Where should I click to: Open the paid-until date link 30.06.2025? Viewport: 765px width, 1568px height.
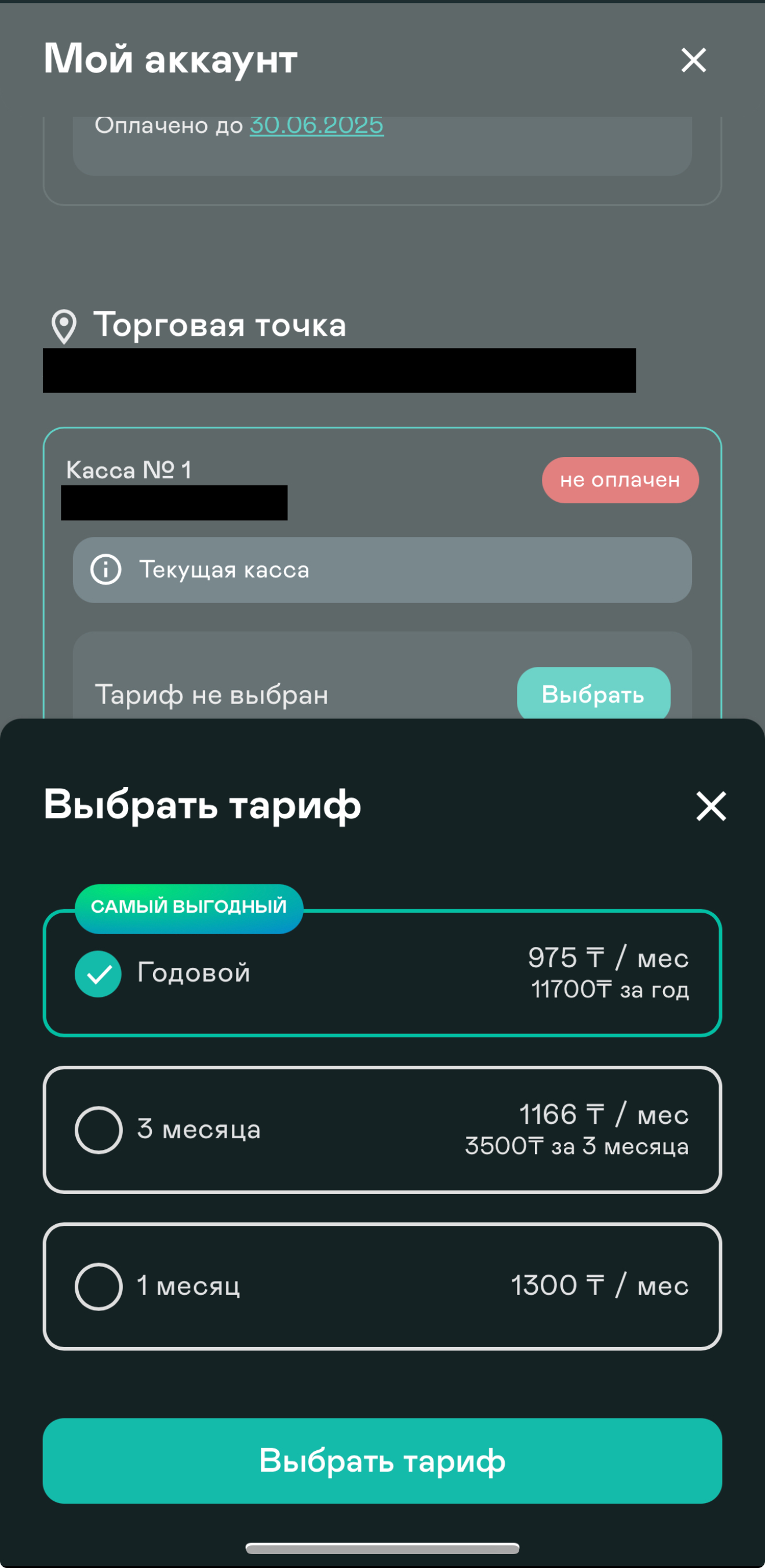click(316, 125)
